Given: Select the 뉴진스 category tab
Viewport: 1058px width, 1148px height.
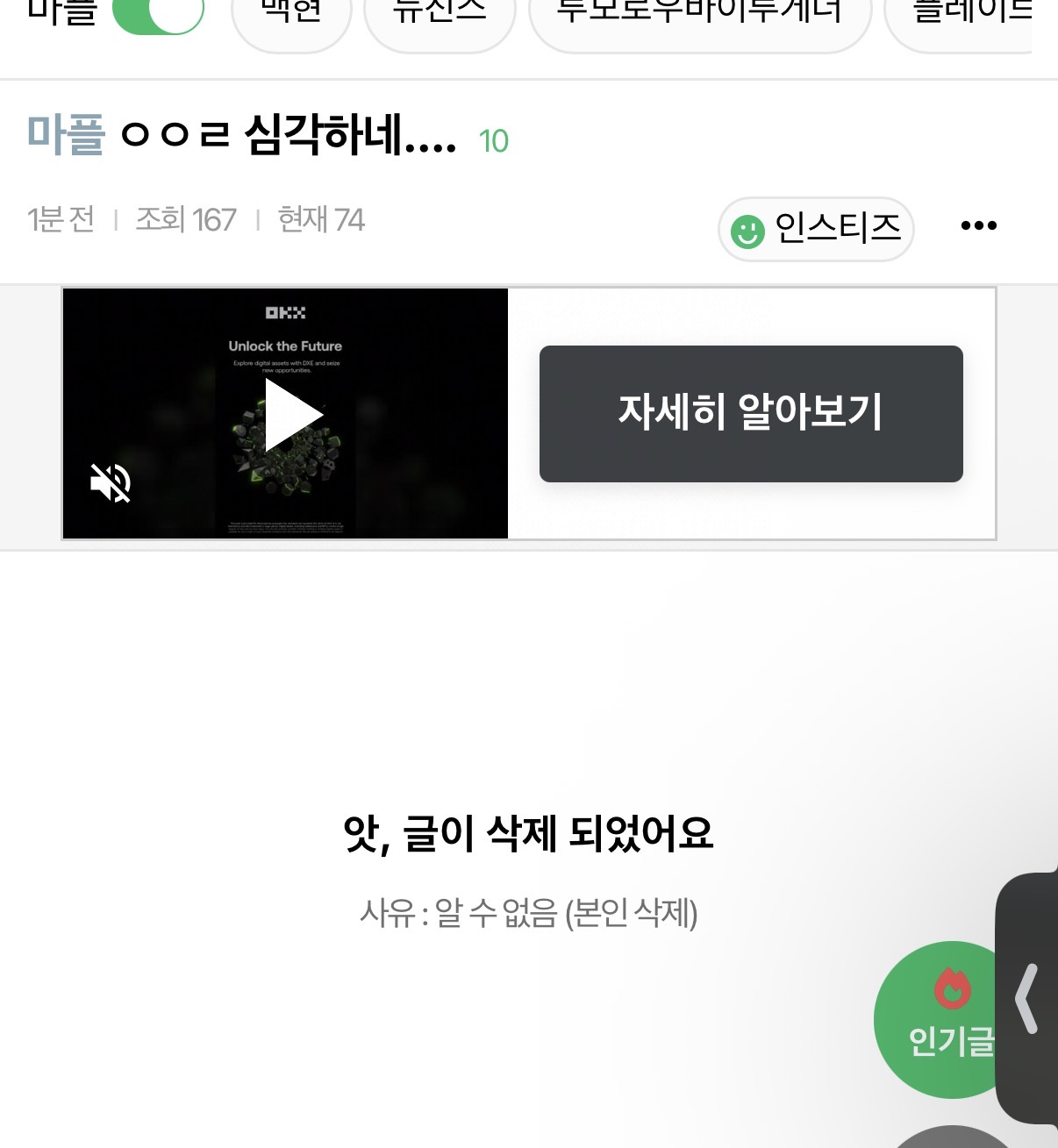Looking at the screenshot, I should point(439,12).
